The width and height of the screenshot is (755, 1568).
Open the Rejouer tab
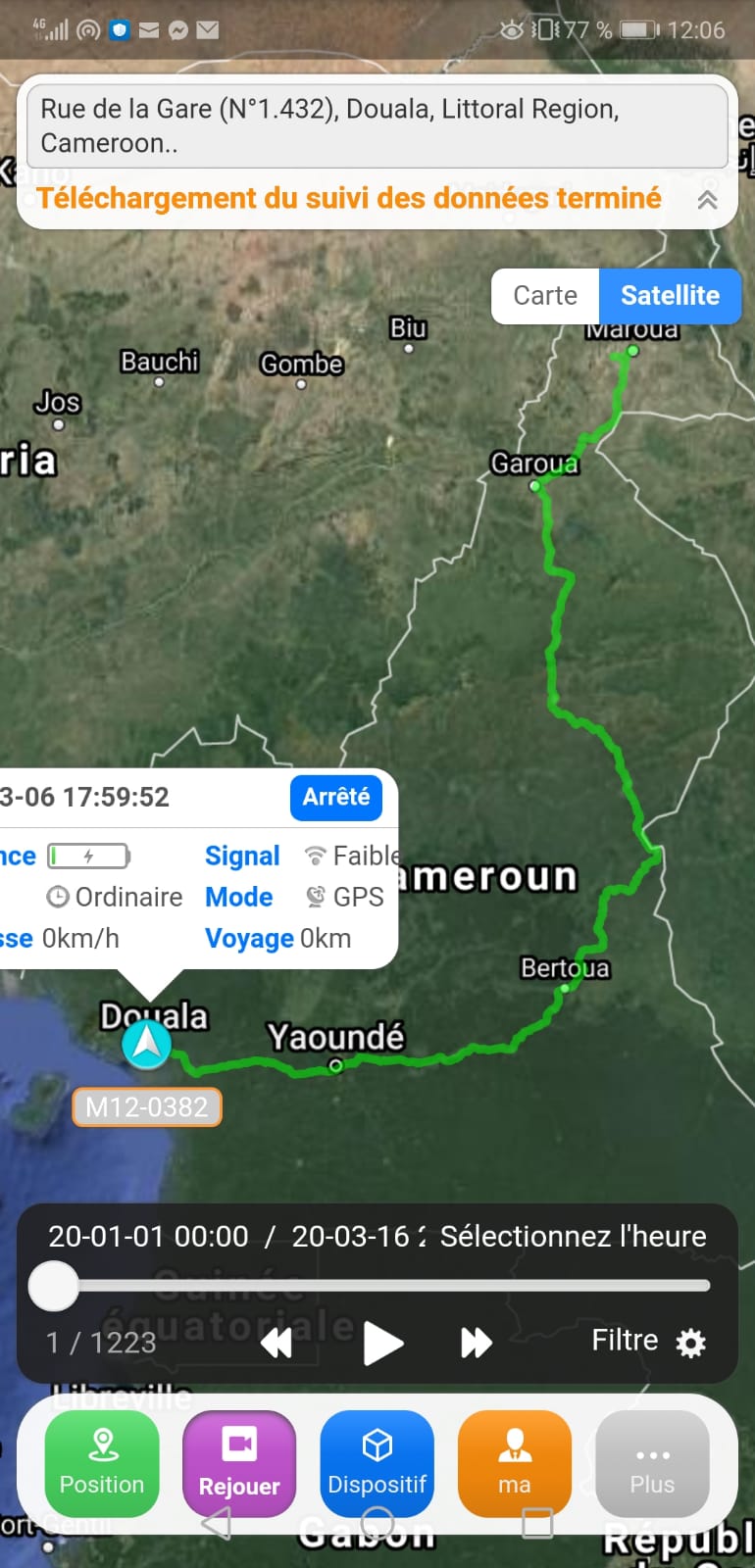tap(239, 1464)
